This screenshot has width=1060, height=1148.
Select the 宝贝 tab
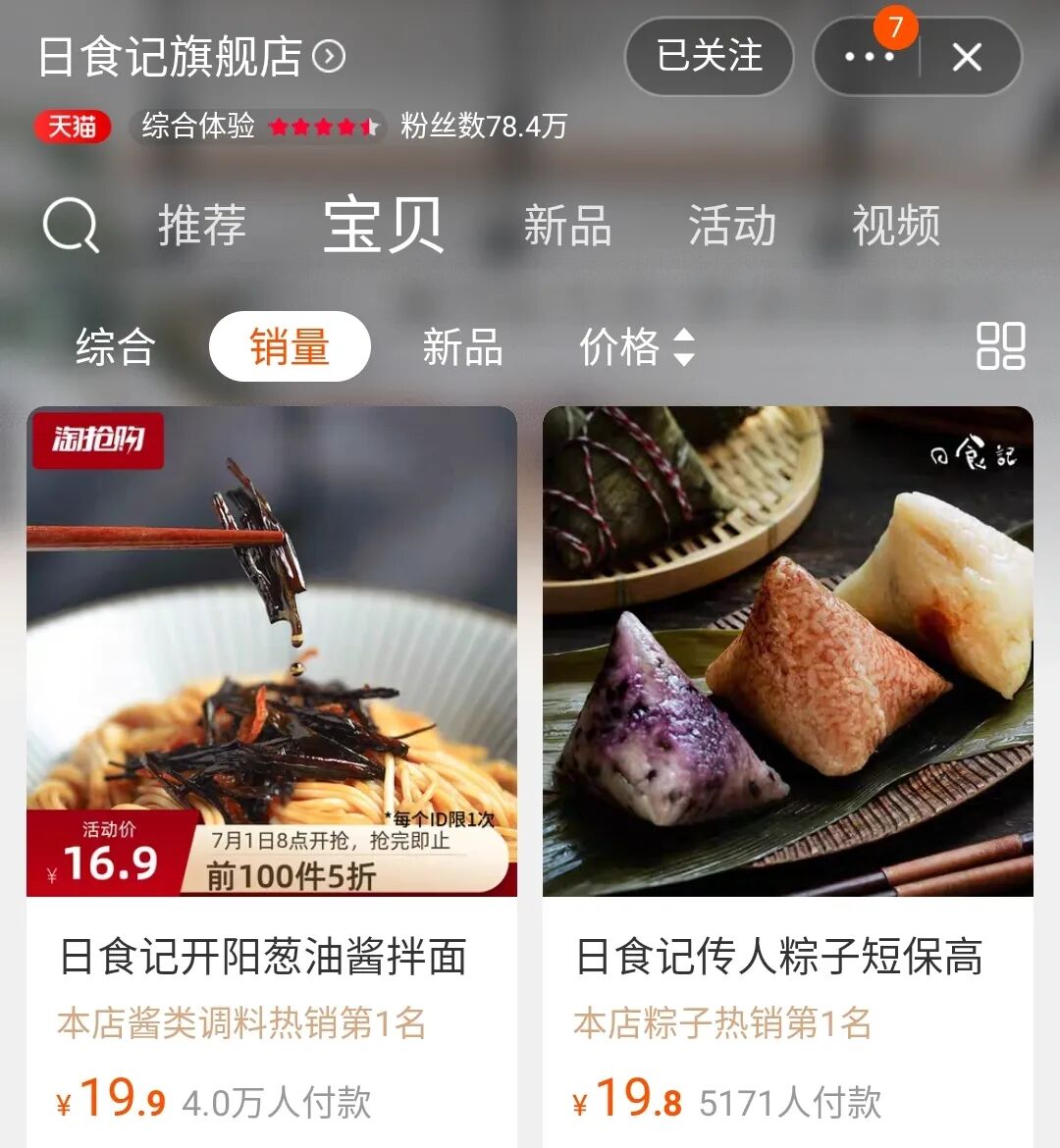[384, 226]
